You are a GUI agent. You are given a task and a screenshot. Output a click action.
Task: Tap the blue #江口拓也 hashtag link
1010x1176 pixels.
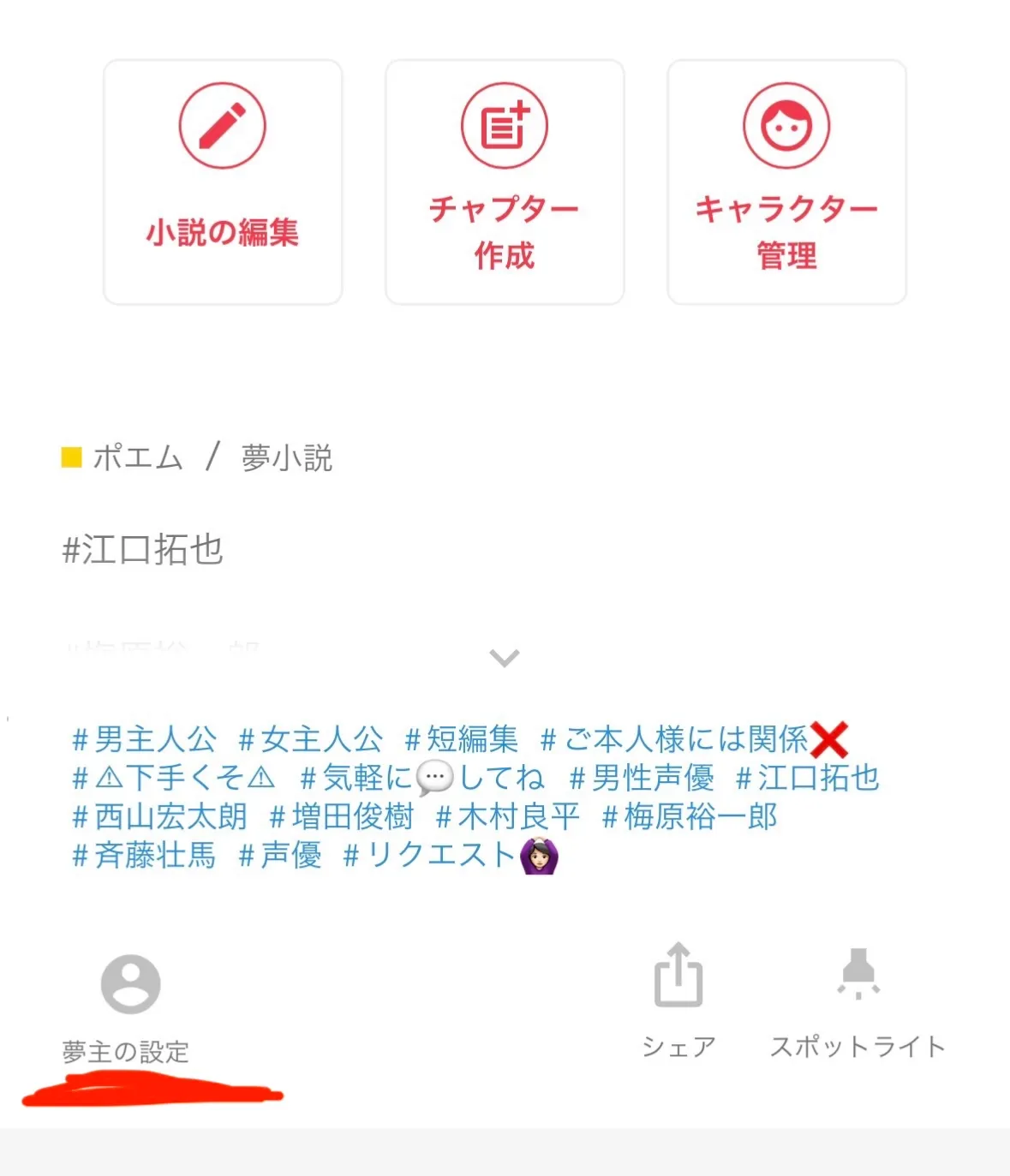coord(808,778)
